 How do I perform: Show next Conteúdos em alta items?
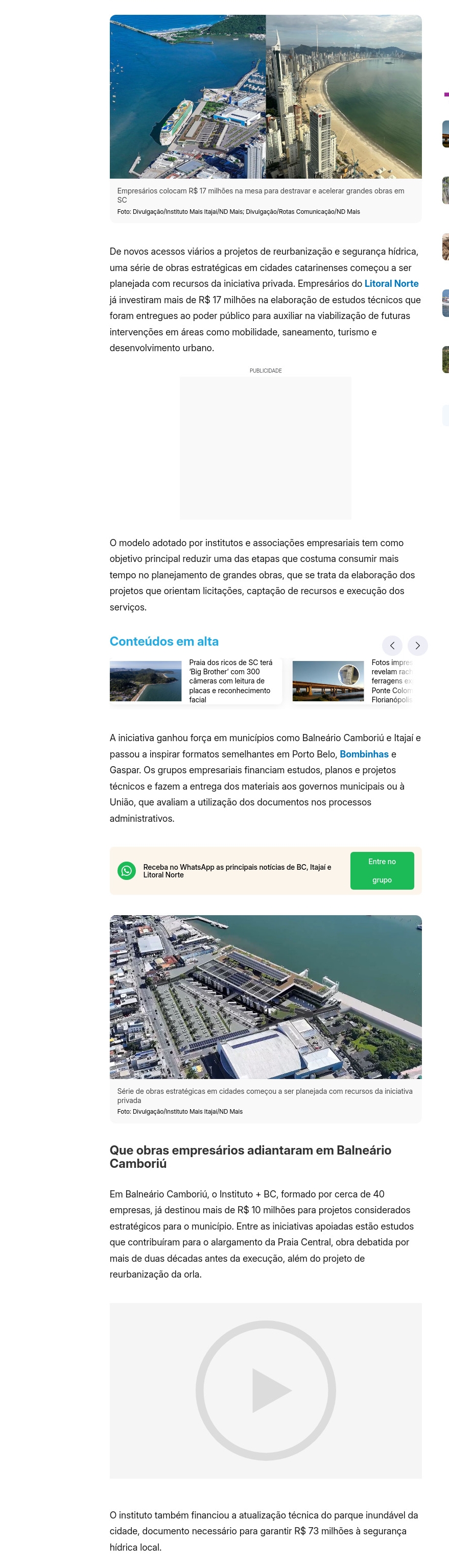[x=417, y=645]
